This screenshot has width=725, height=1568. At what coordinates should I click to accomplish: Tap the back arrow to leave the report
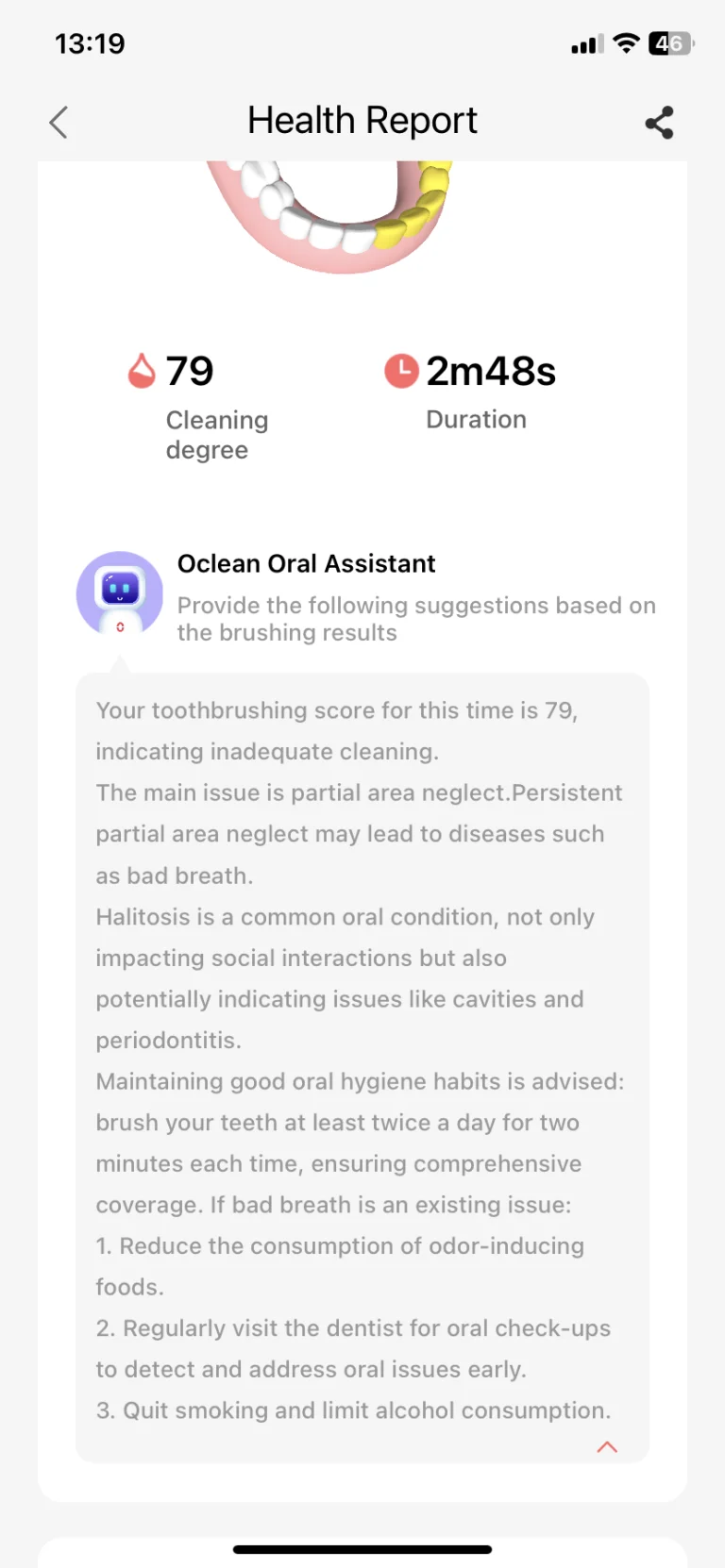tap(58, 123)
